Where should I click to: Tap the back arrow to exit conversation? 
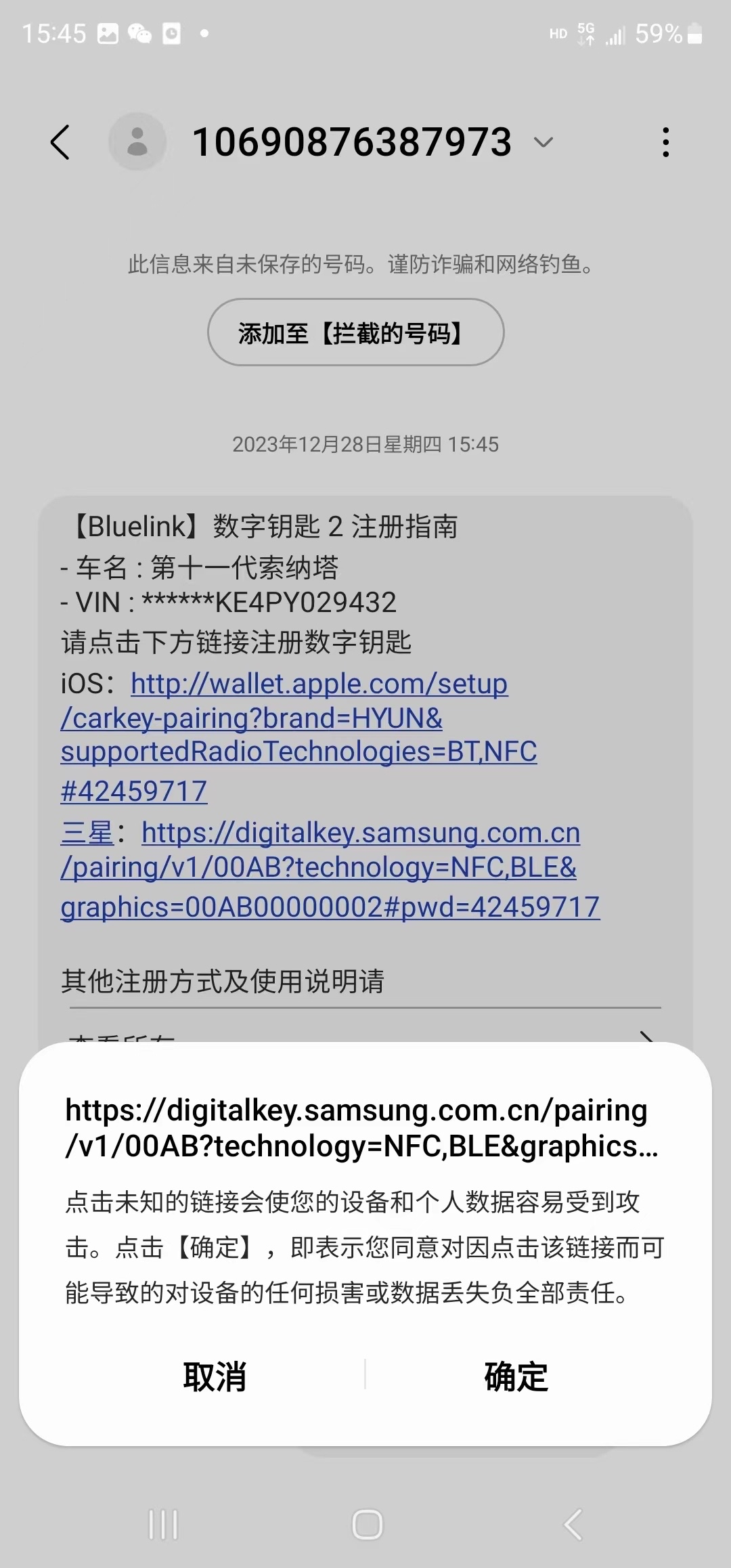[x=61, y=143]
